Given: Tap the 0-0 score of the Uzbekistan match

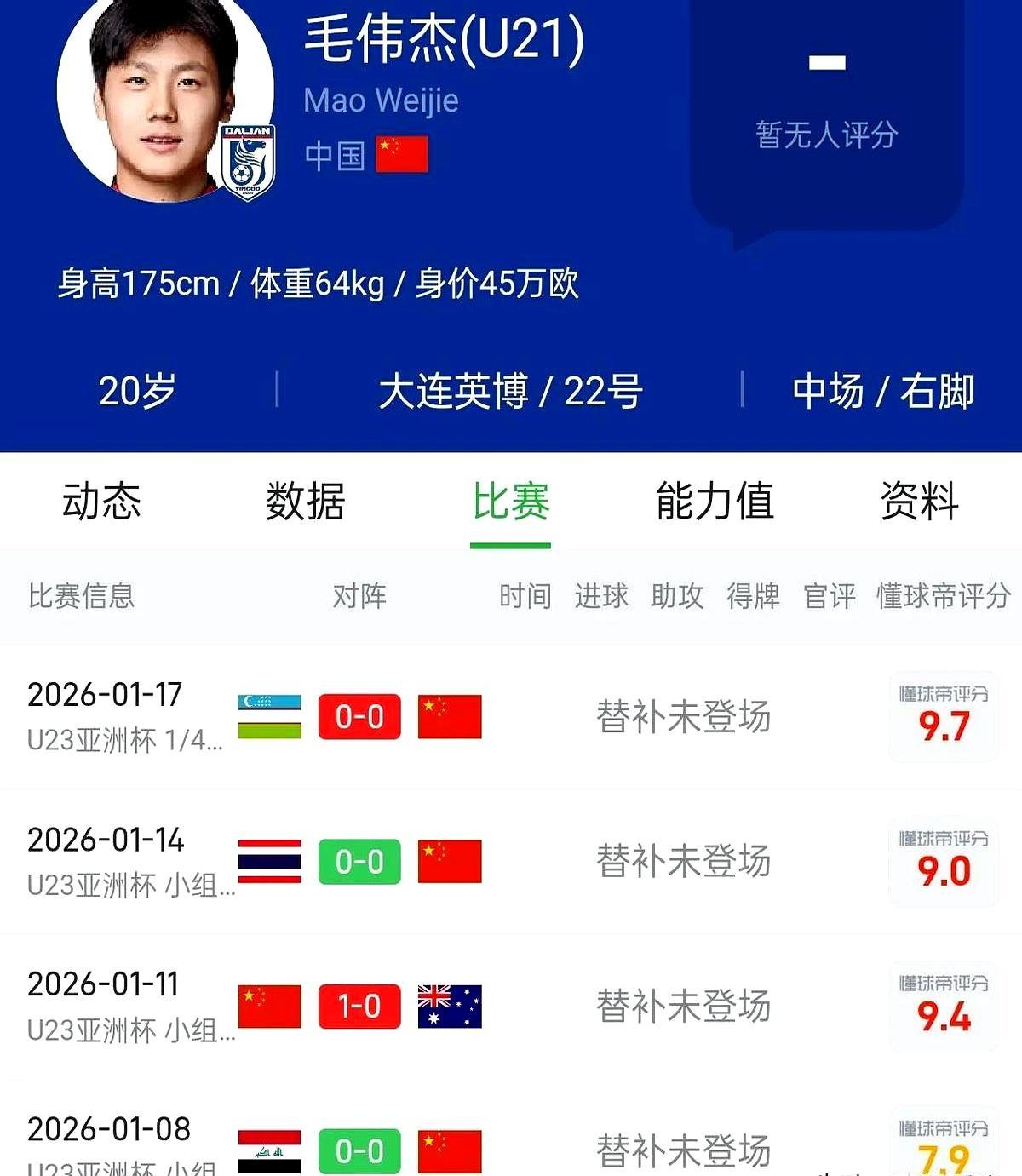Looking at the screenshot, I should pos(359,716).
